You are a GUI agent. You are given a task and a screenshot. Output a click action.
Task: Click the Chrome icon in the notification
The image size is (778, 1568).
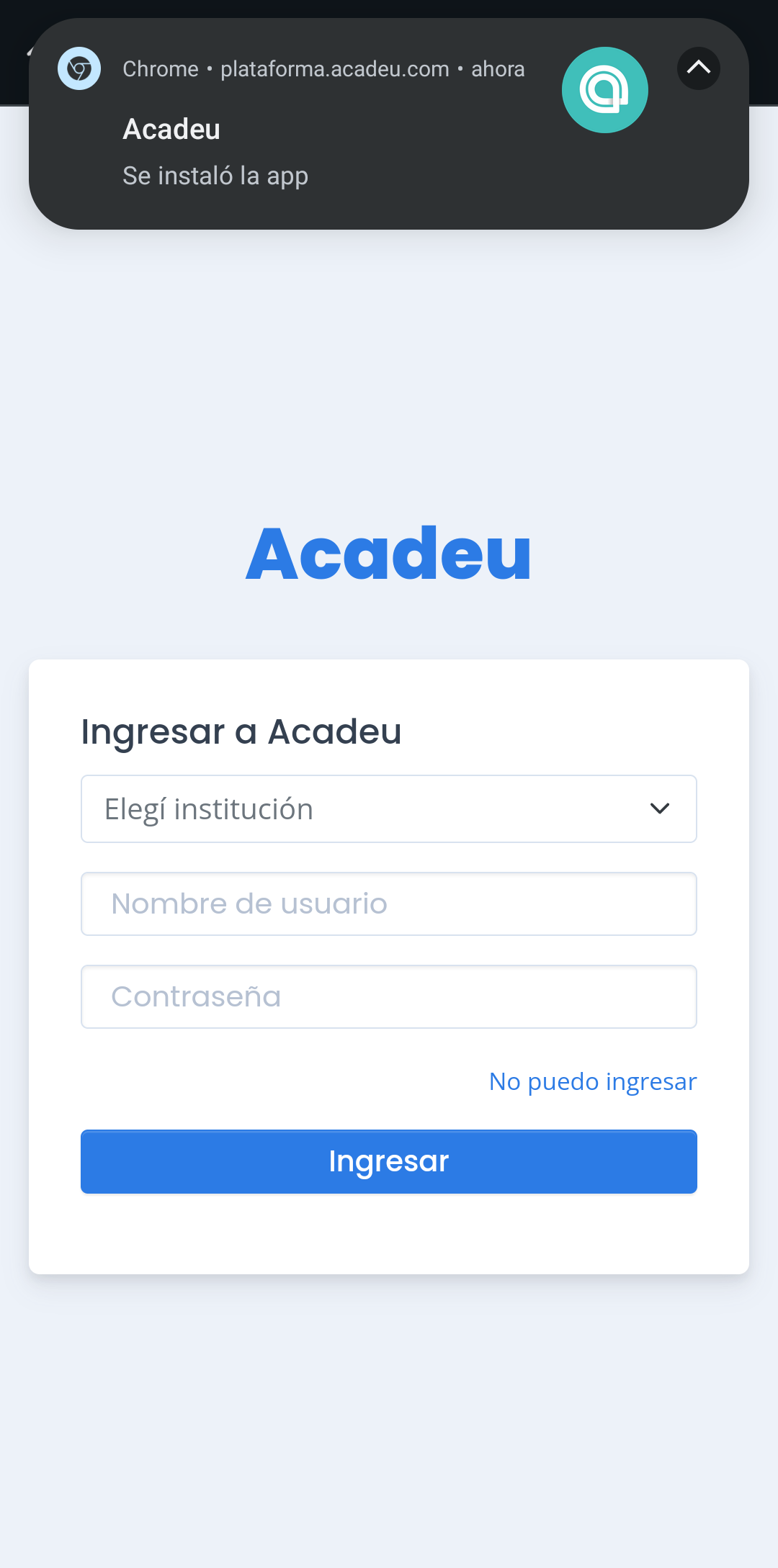tap(79, 69)
